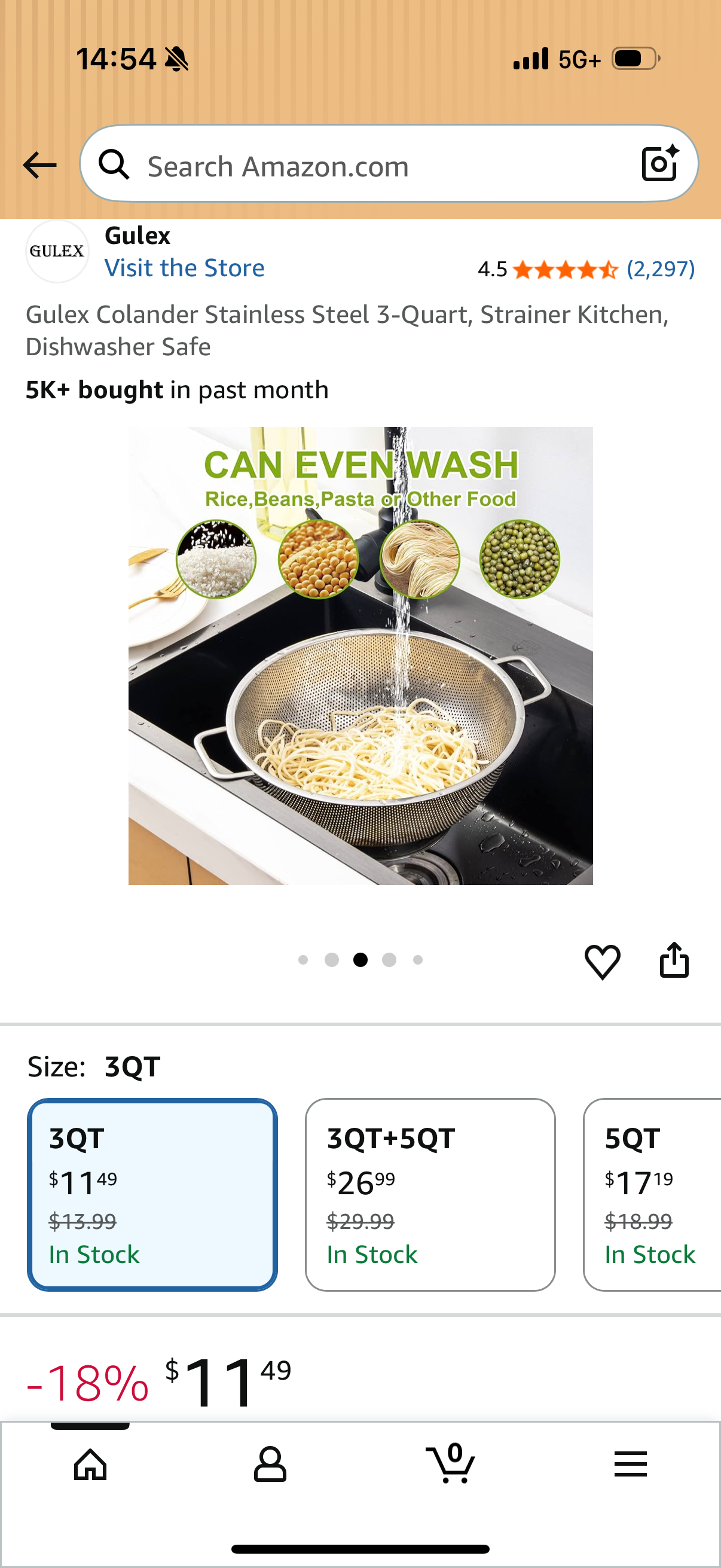This screenshot has width=721, height=1568.
Task: Go back using the arrow icon
Action: coord(39,165)
